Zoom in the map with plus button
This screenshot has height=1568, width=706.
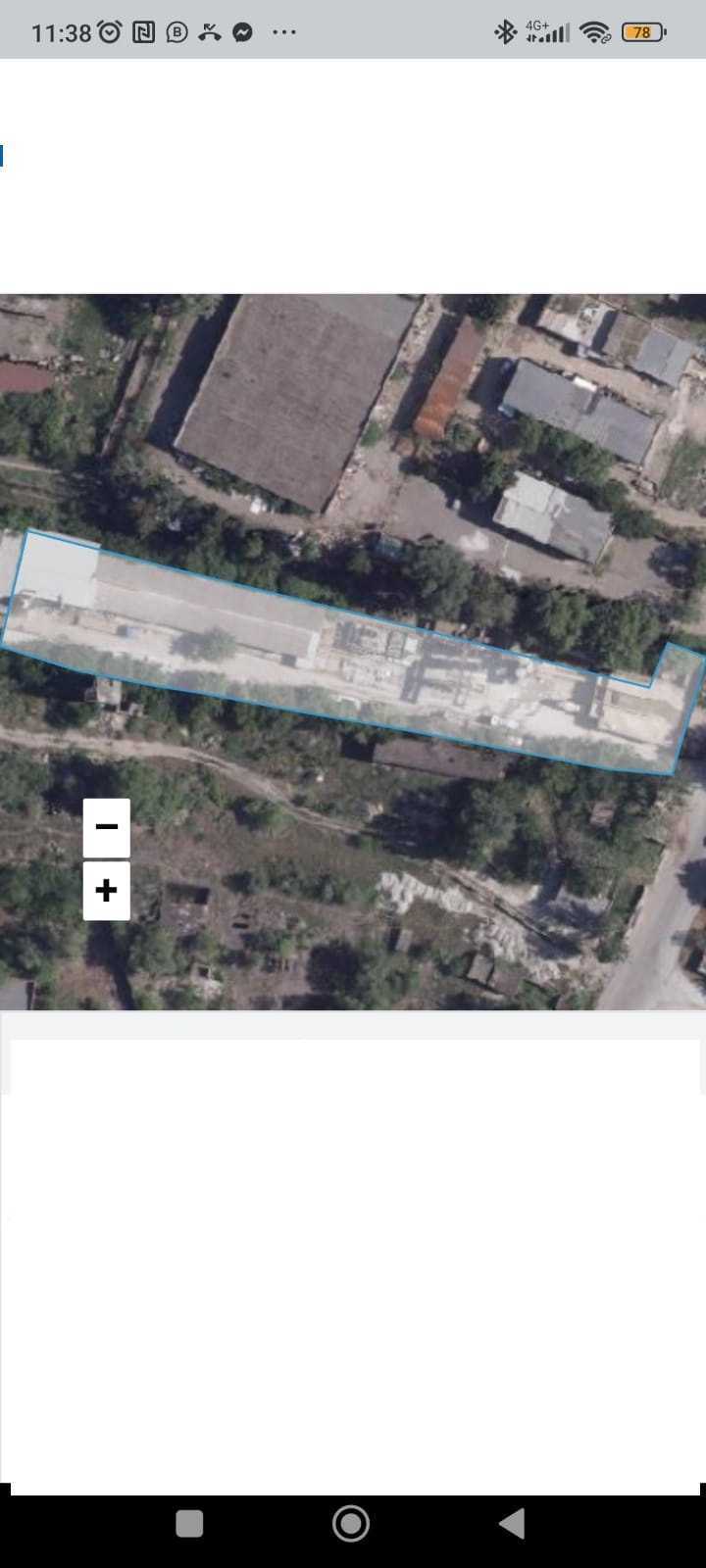(x=106, y=890)
